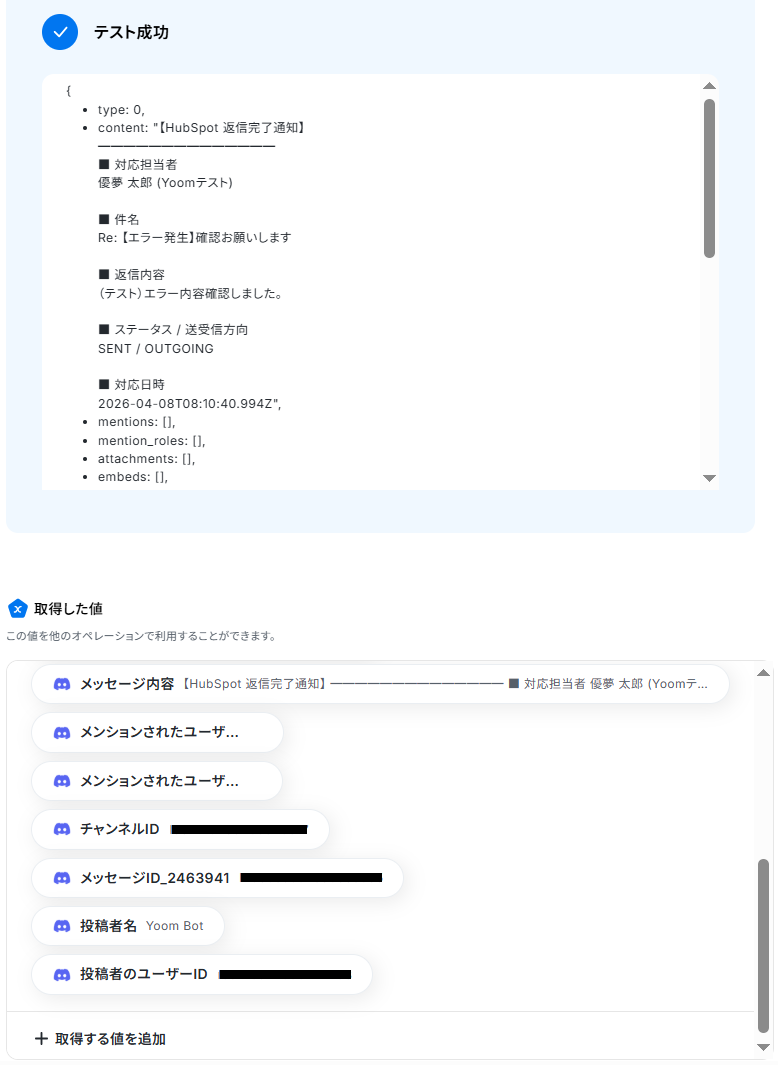Select the 投稿者名 Yoom Bot chip

[128, 926]
